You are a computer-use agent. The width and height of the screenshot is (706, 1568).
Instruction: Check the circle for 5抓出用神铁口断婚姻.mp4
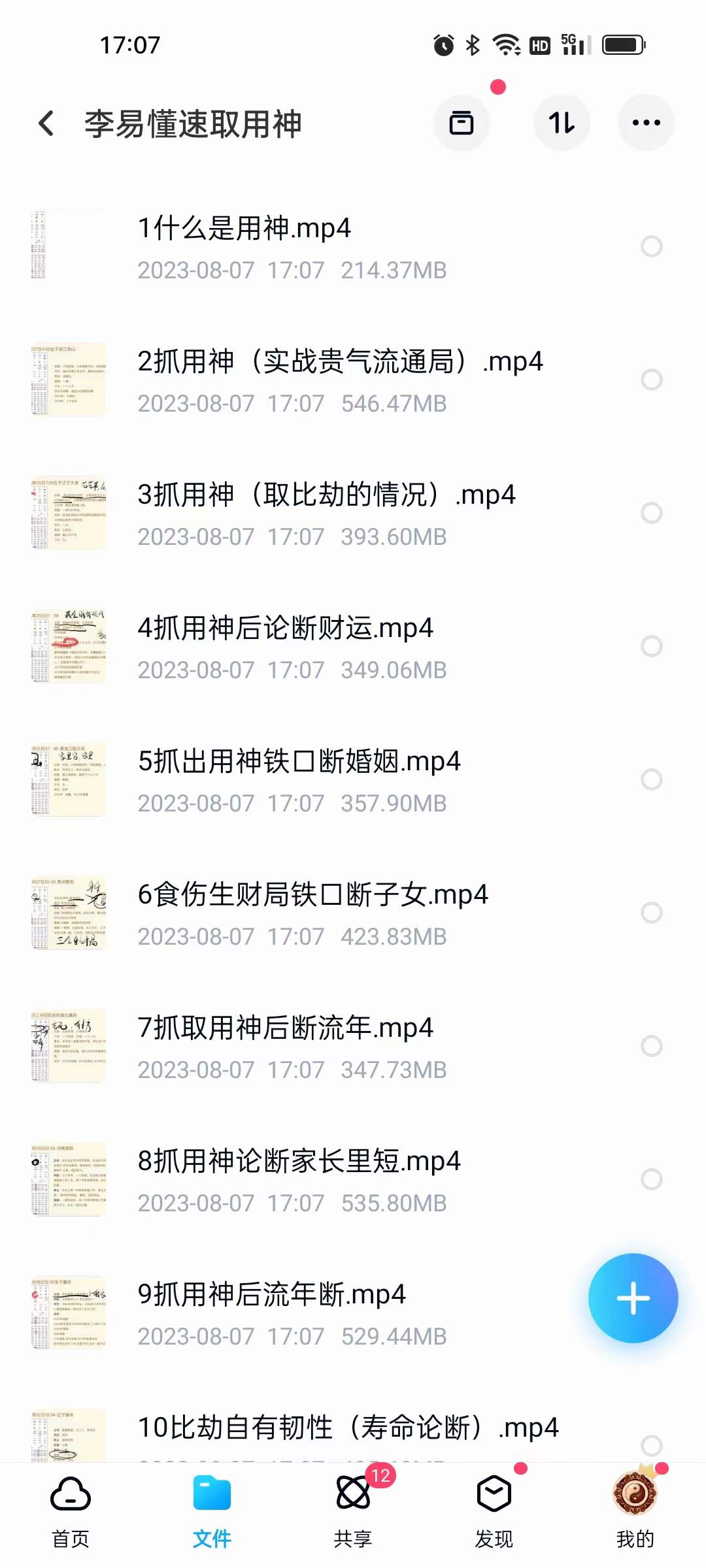click(651, 778)
